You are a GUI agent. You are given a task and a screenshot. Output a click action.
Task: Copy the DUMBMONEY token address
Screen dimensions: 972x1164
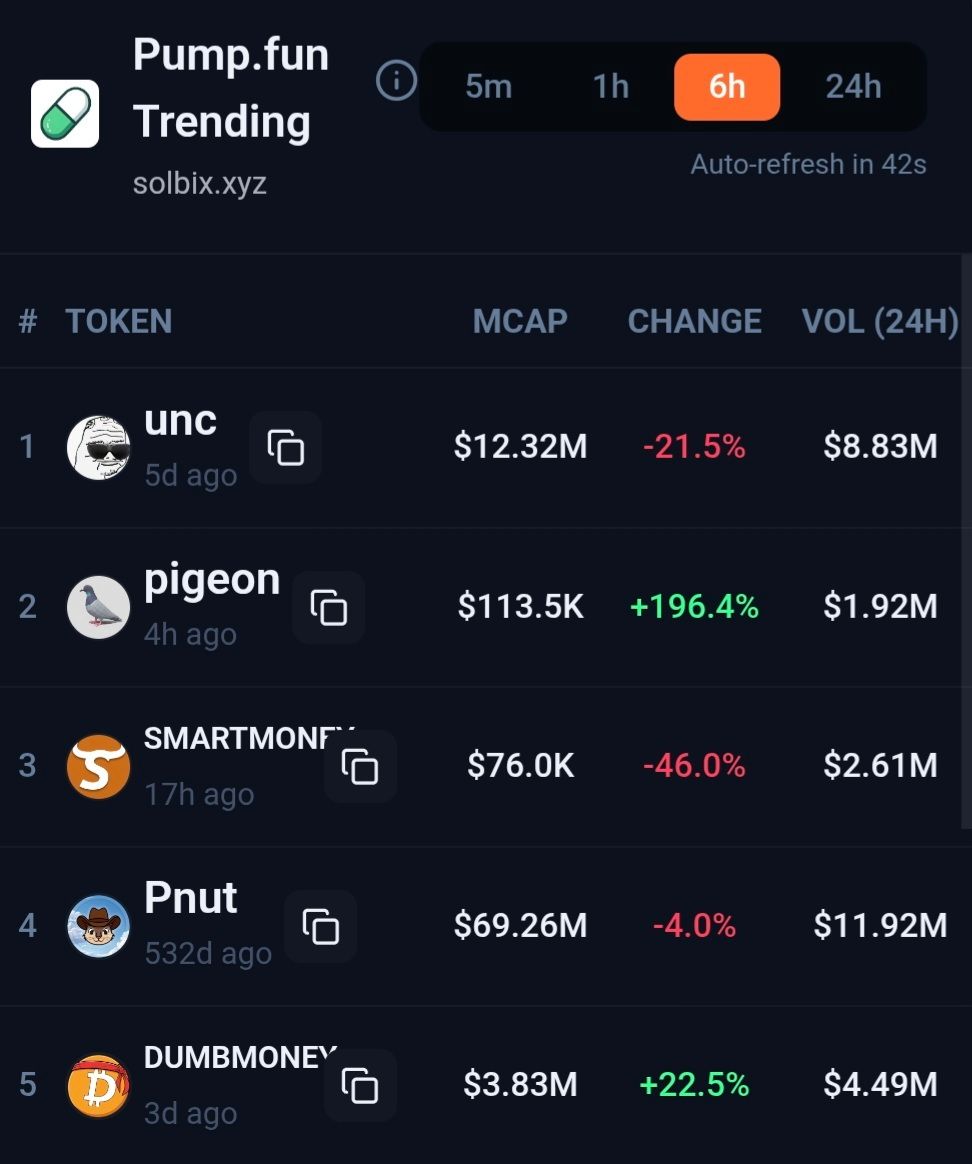click(360, 1085)
